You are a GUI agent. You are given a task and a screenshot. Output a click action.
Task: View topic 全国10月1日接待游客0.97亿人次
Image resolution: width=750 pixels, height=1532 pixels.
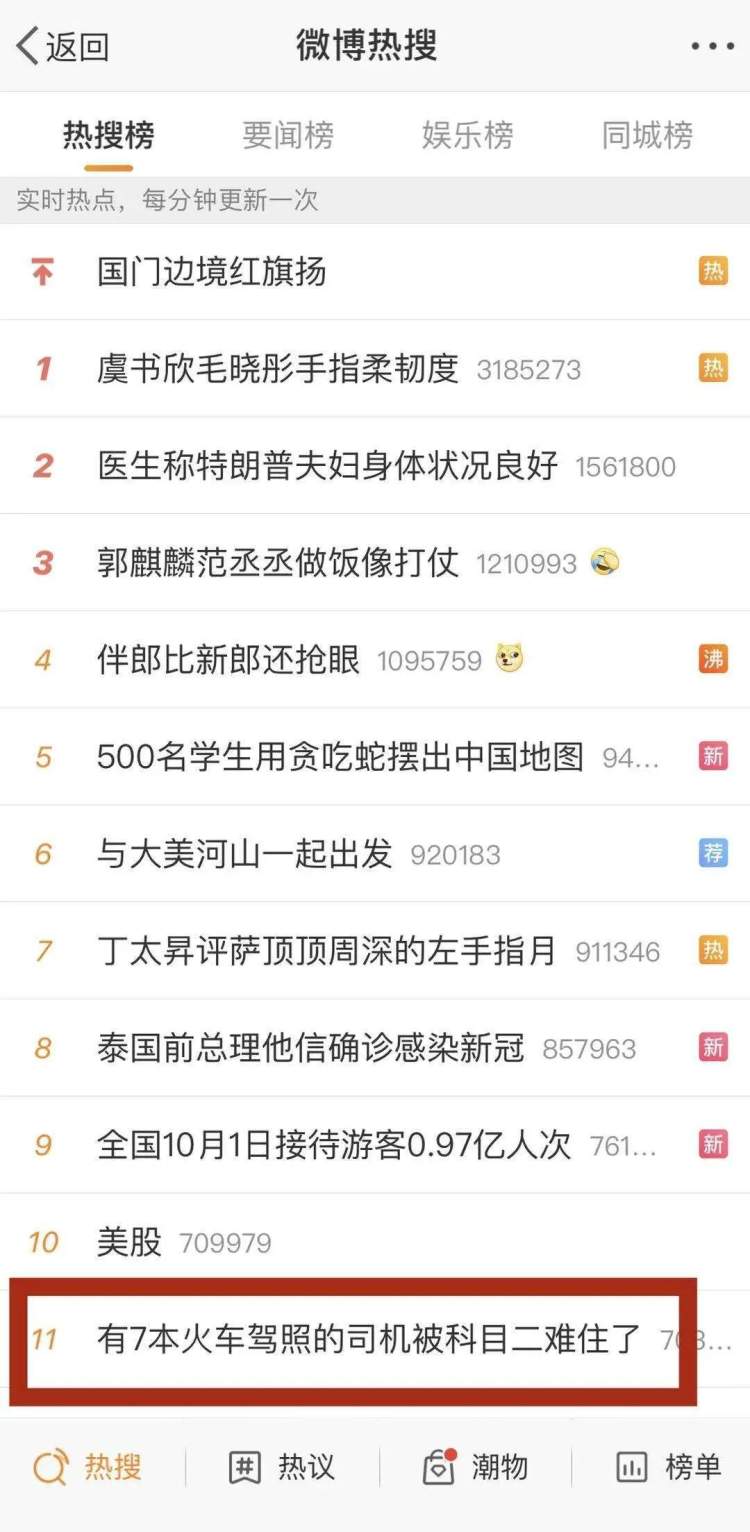[x=334, y=1145]
